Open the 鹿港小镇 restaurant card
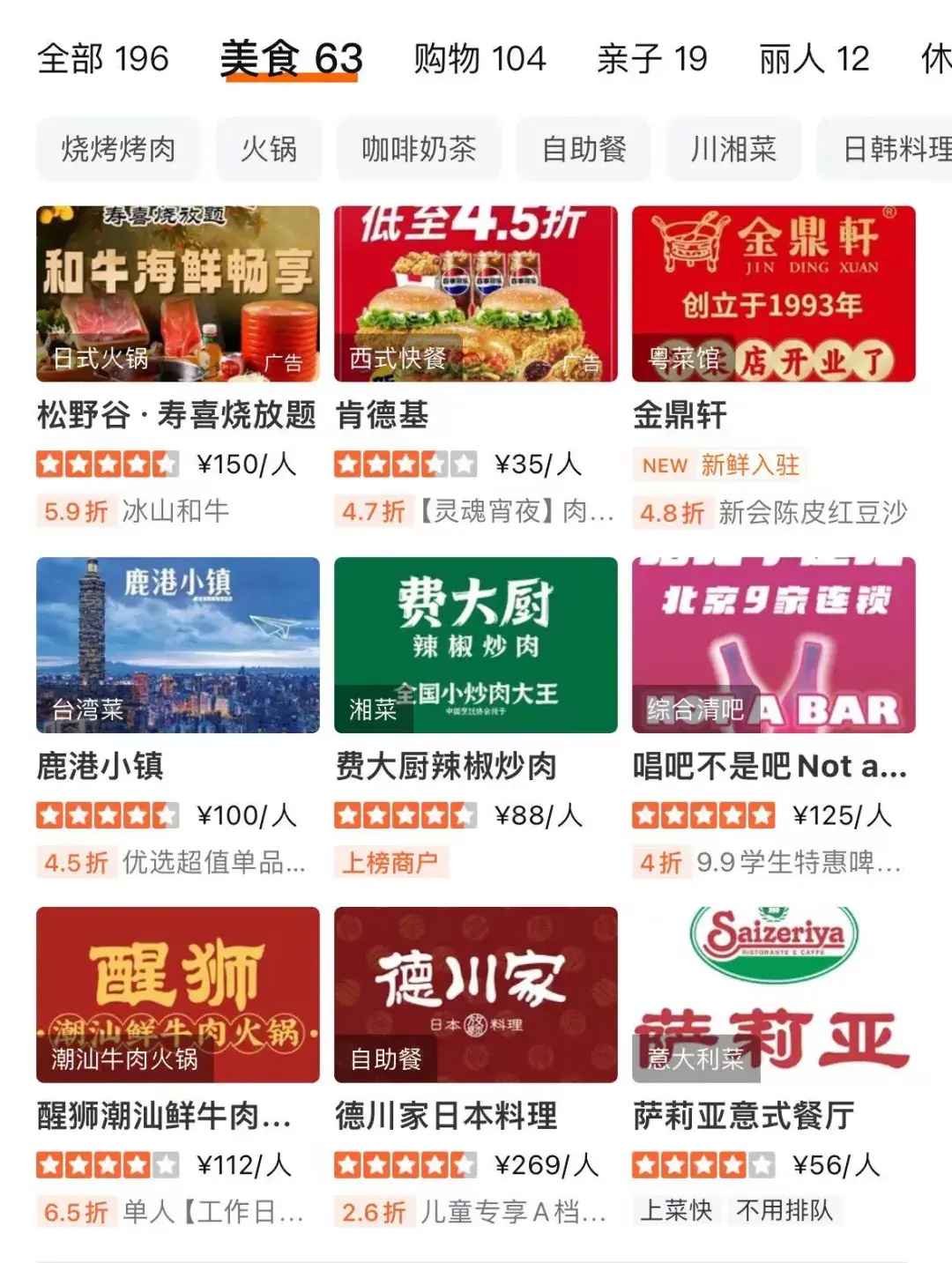 [177, 645]
